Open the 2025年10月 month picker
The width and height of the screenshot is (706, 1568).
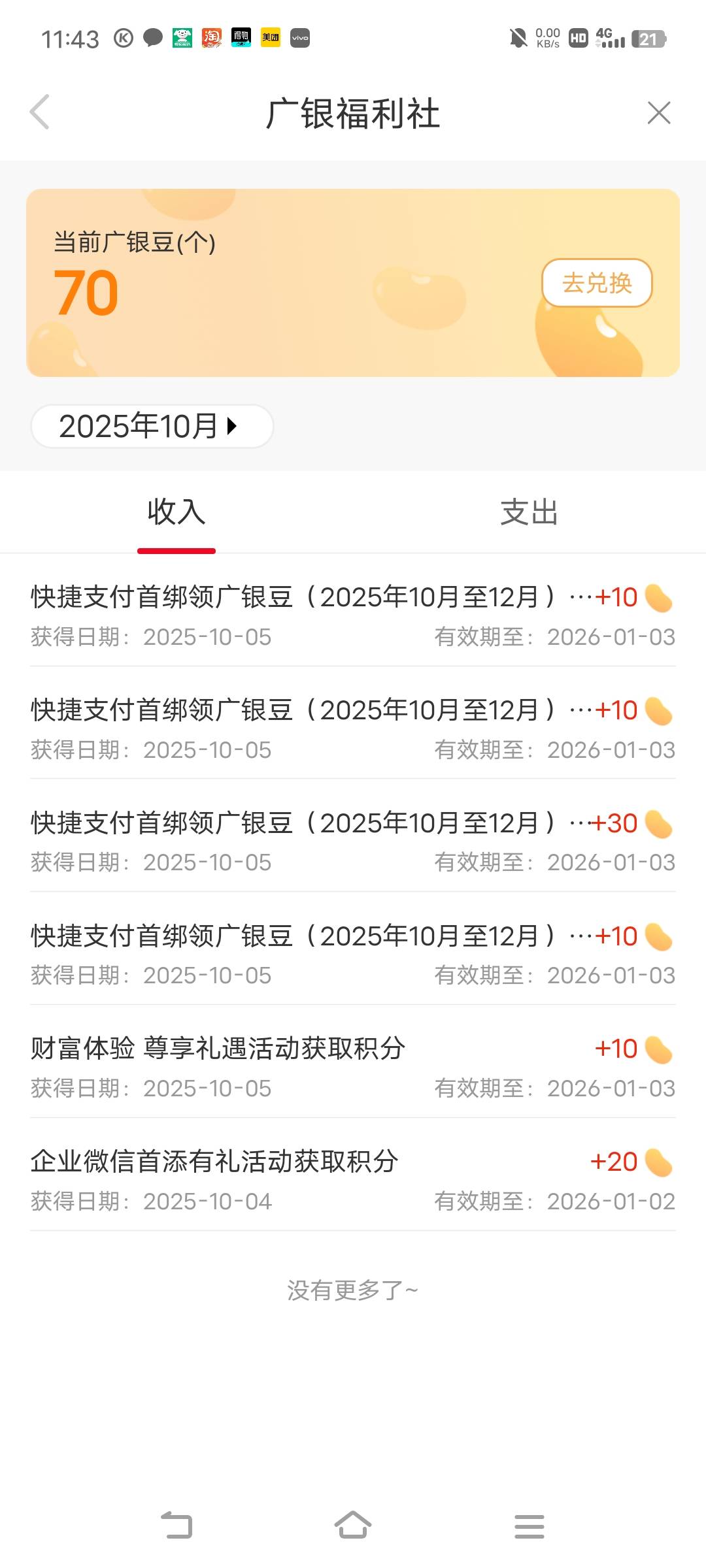(x=152, y=427)
